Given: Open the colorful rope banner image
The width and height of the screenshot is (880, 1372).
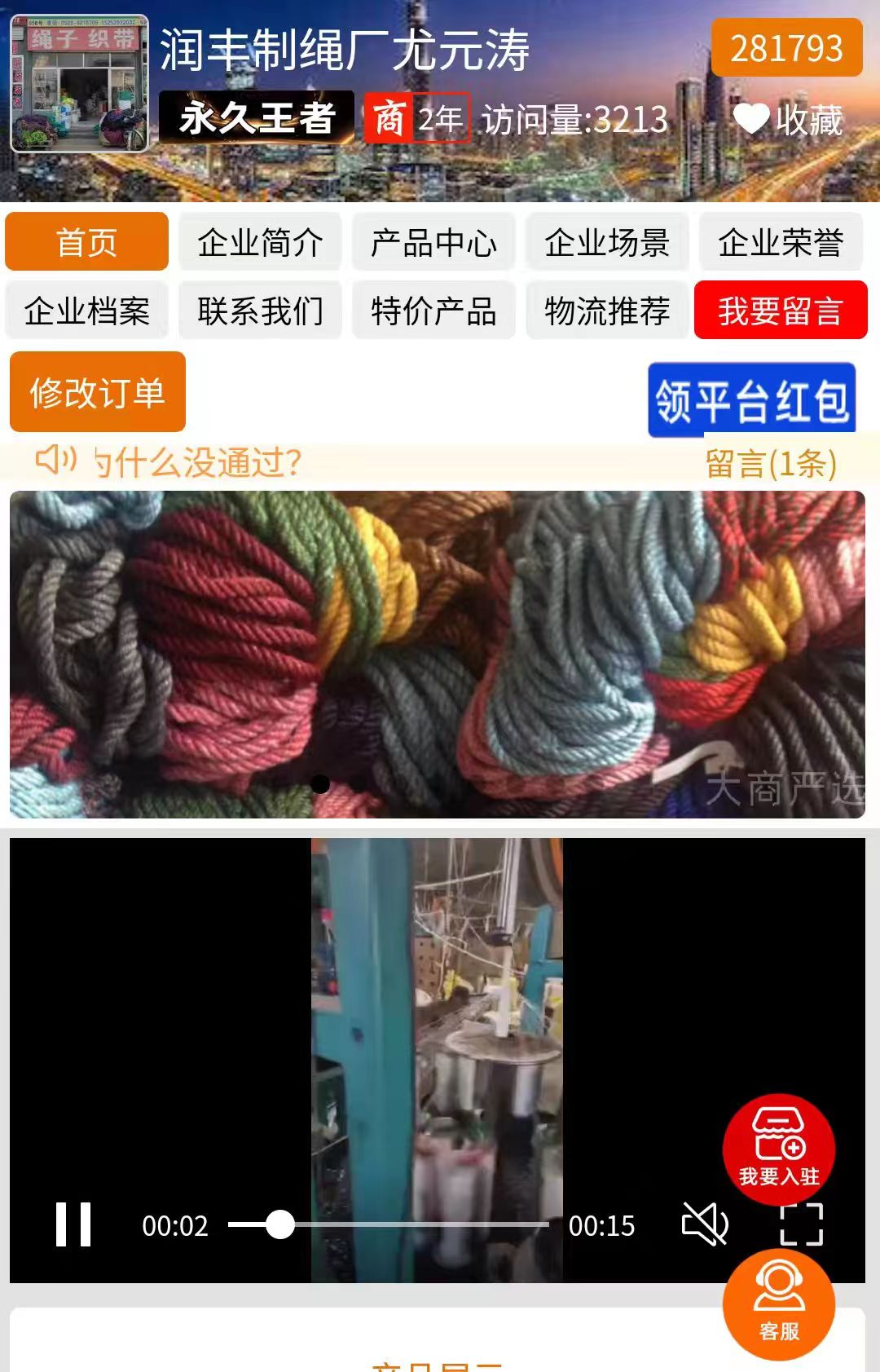Looking at the screenshot, I should point(438,654).
